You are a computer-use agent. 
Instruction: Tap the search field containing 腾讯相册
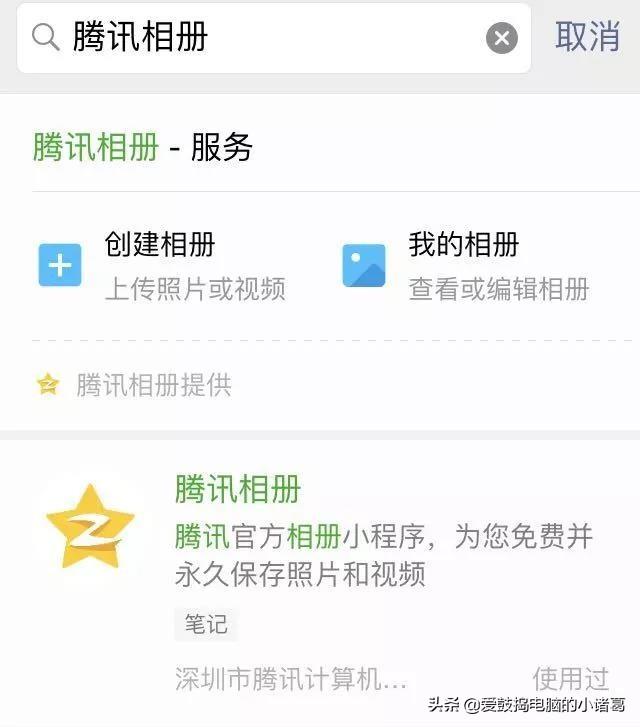(x=260, y=38)
